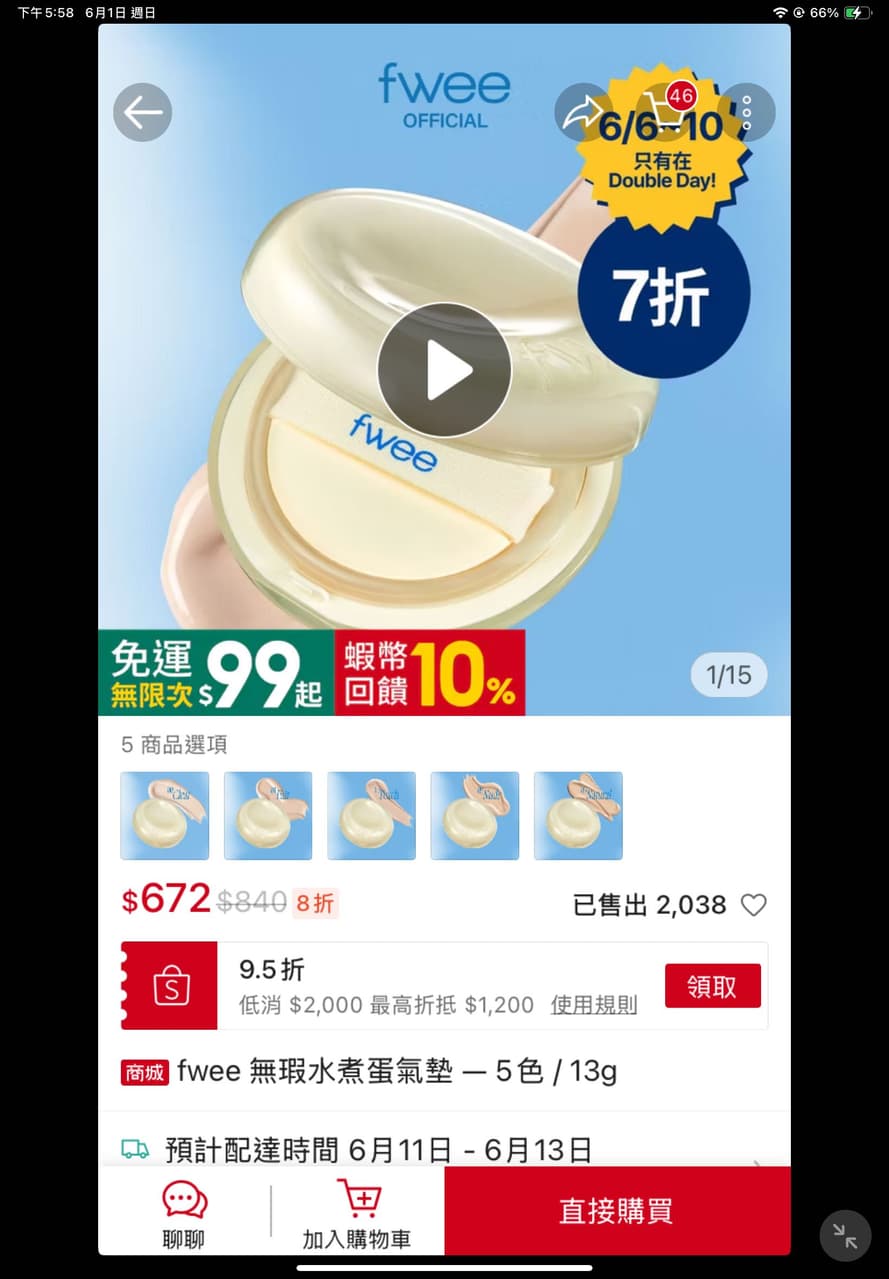Tap the back arrow over the product image
The image size is (889, 1279).
142,112
